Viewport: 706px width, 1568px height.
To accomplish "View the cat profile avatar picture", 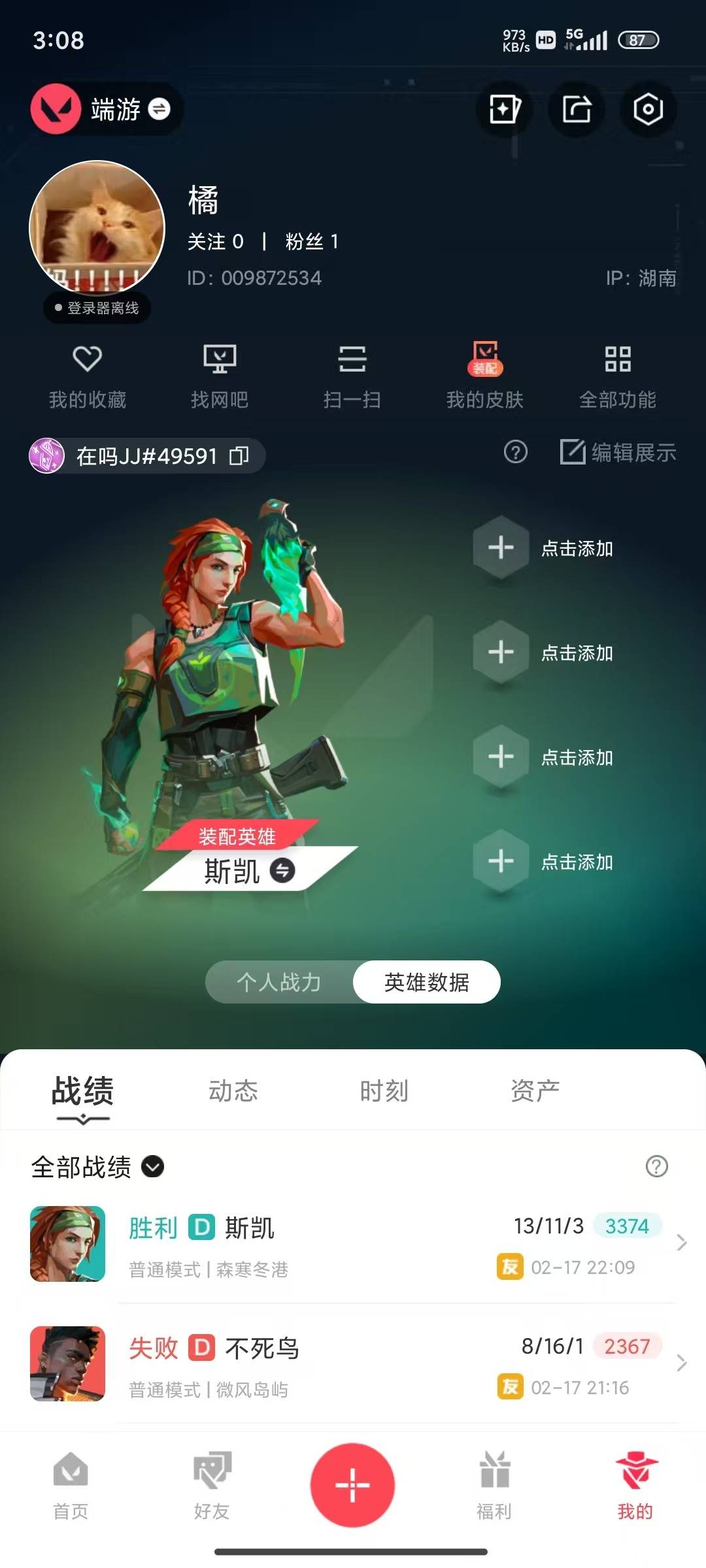I will click(x=97, y=225).
